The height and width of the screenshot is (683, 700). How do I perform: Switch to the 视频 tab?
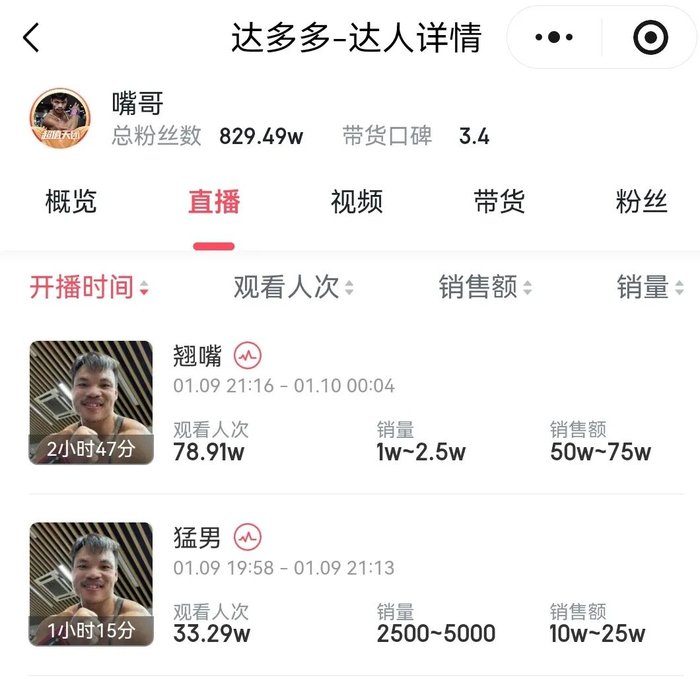(357, 202)
